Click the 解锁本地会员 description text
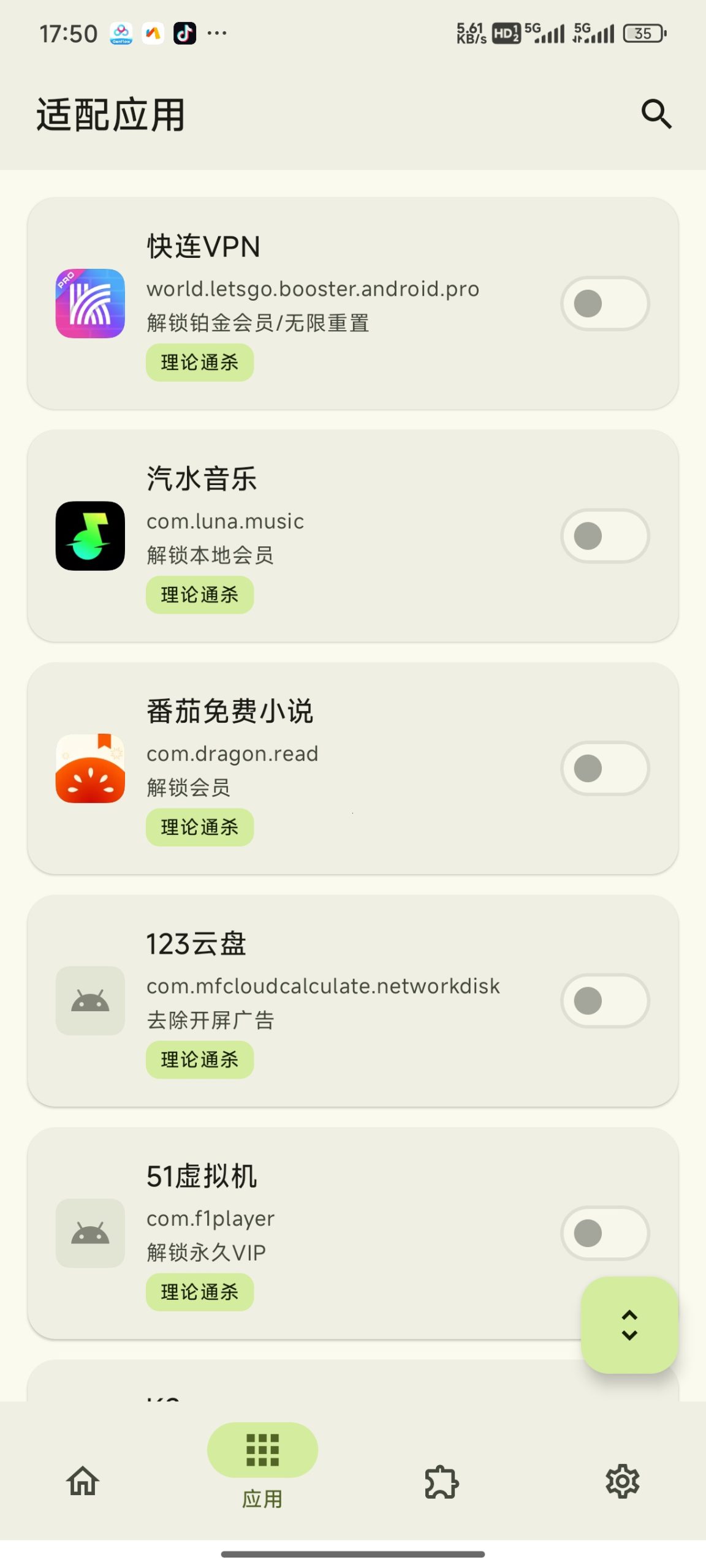706x1568 pixels. click(211, 555)
